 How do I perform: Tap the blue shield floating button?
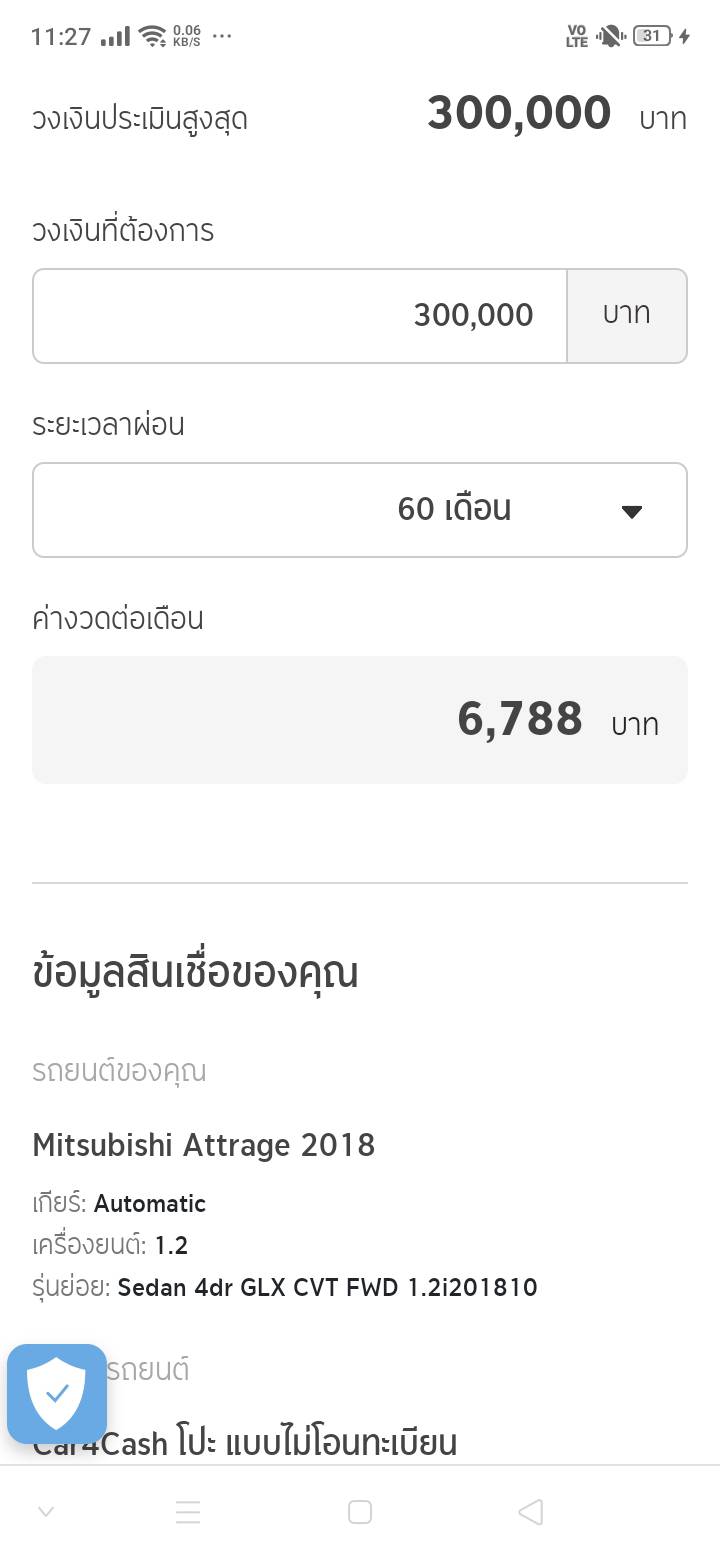(x=57, y=1394)
